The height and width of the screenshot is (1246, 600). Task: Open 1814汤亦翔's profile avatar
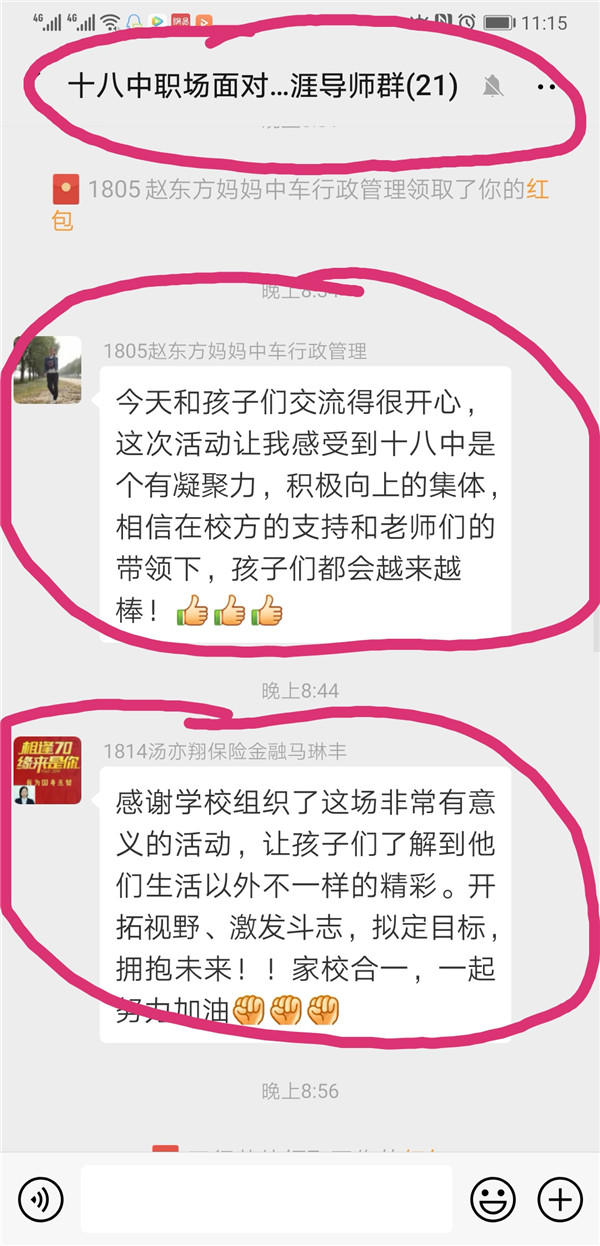pyautogui.click(x=47, y=771)
